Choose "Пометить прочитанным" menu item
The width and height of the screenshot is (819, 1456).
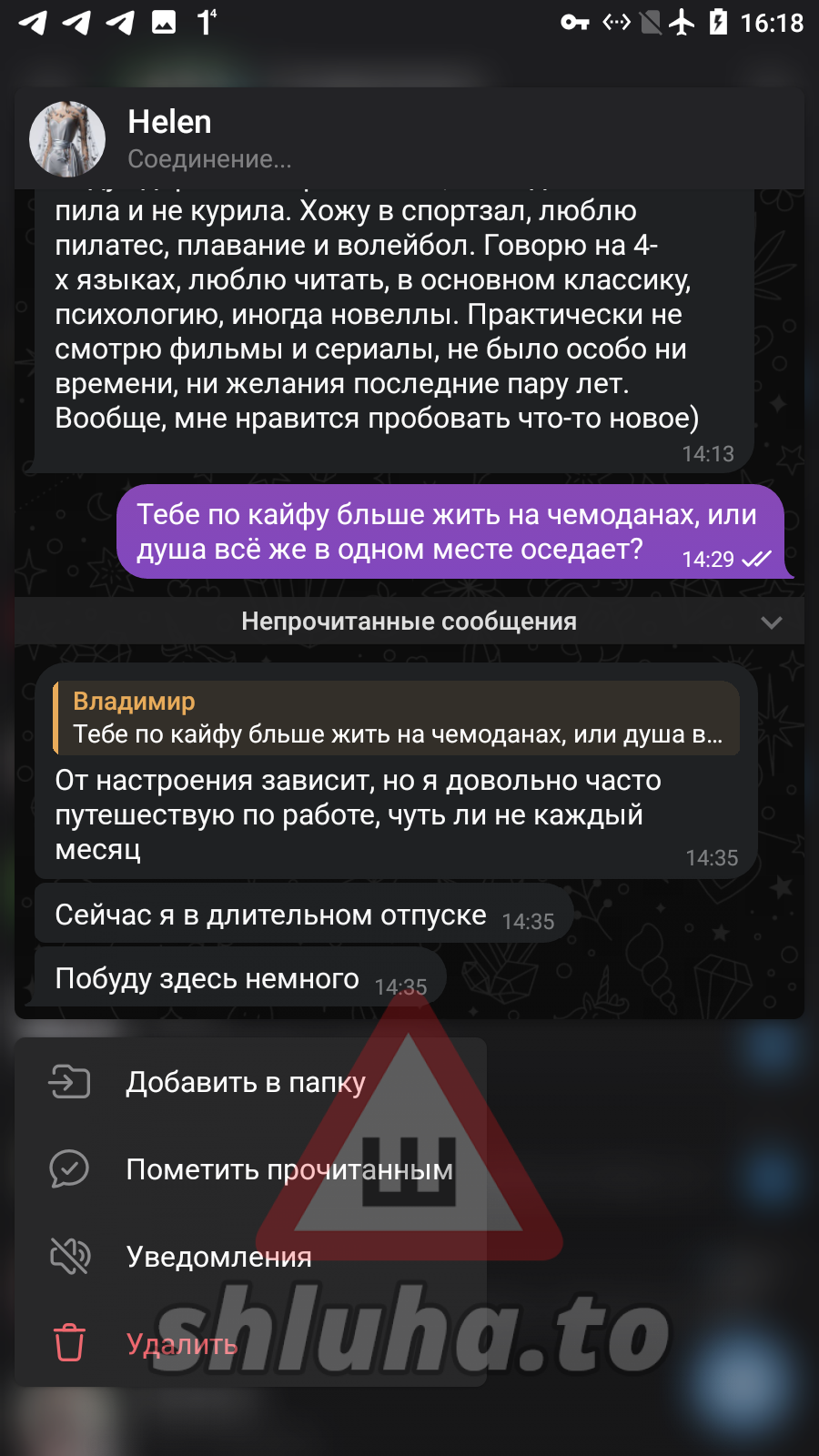(x=250, y=1169)
